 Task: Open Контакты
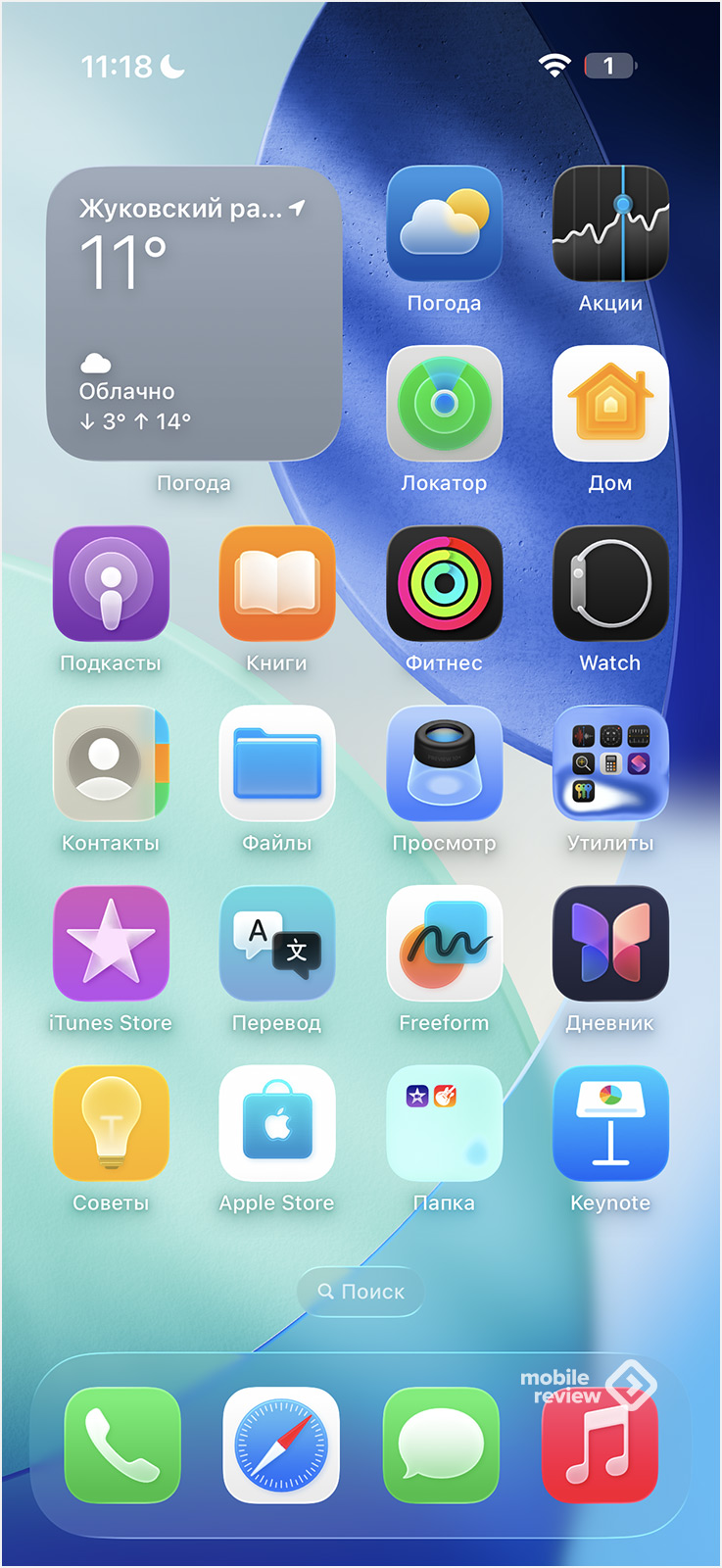tap(111, 763)
